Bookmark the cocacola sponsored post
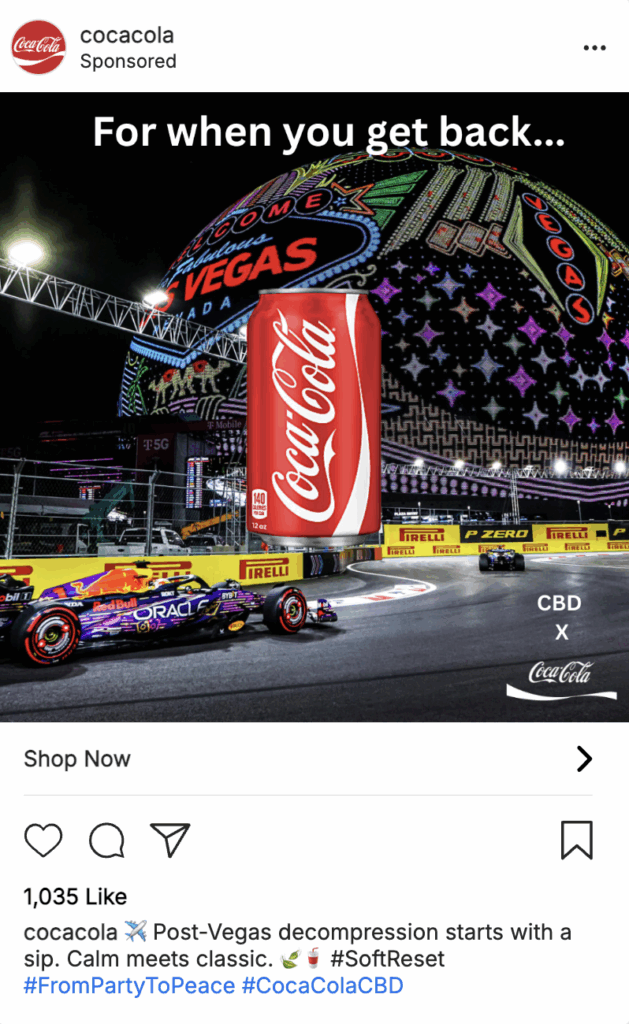Image resolution: width=629 pixels, height=1024 pixels. 577,840
